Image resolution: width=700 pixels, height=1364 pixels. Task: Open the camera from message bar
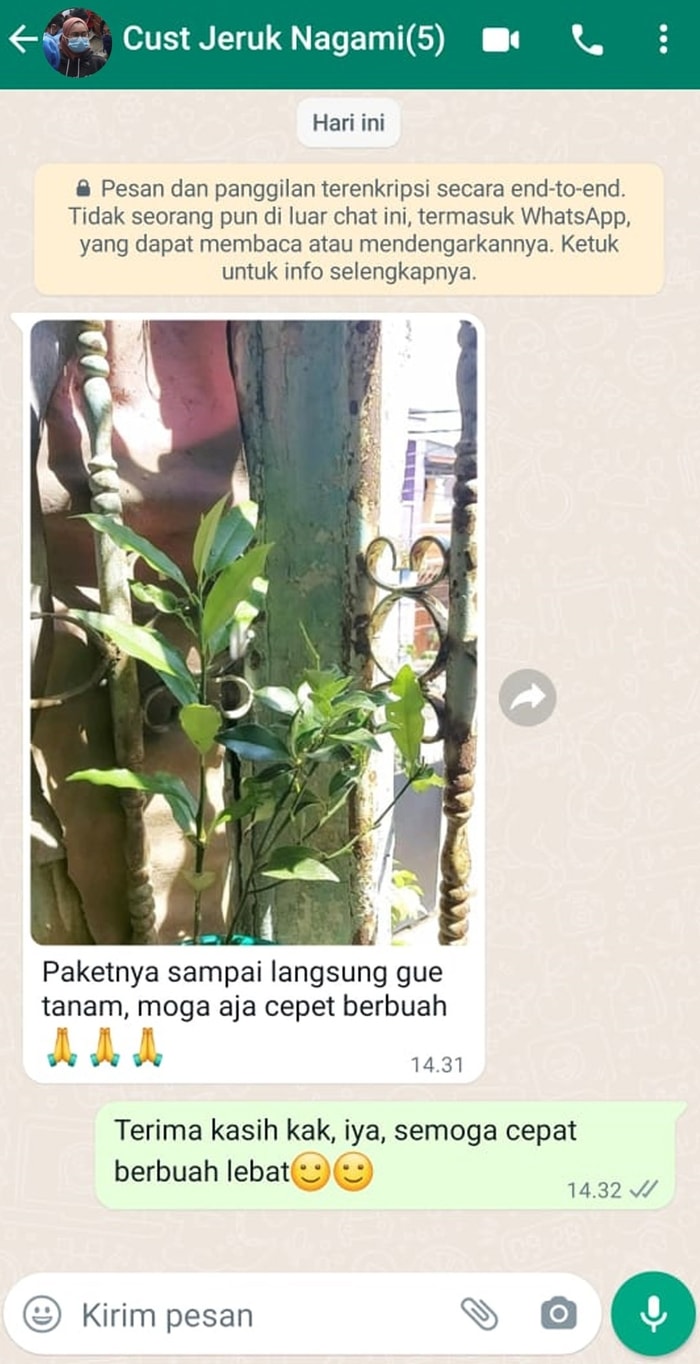pos(558,1313)
